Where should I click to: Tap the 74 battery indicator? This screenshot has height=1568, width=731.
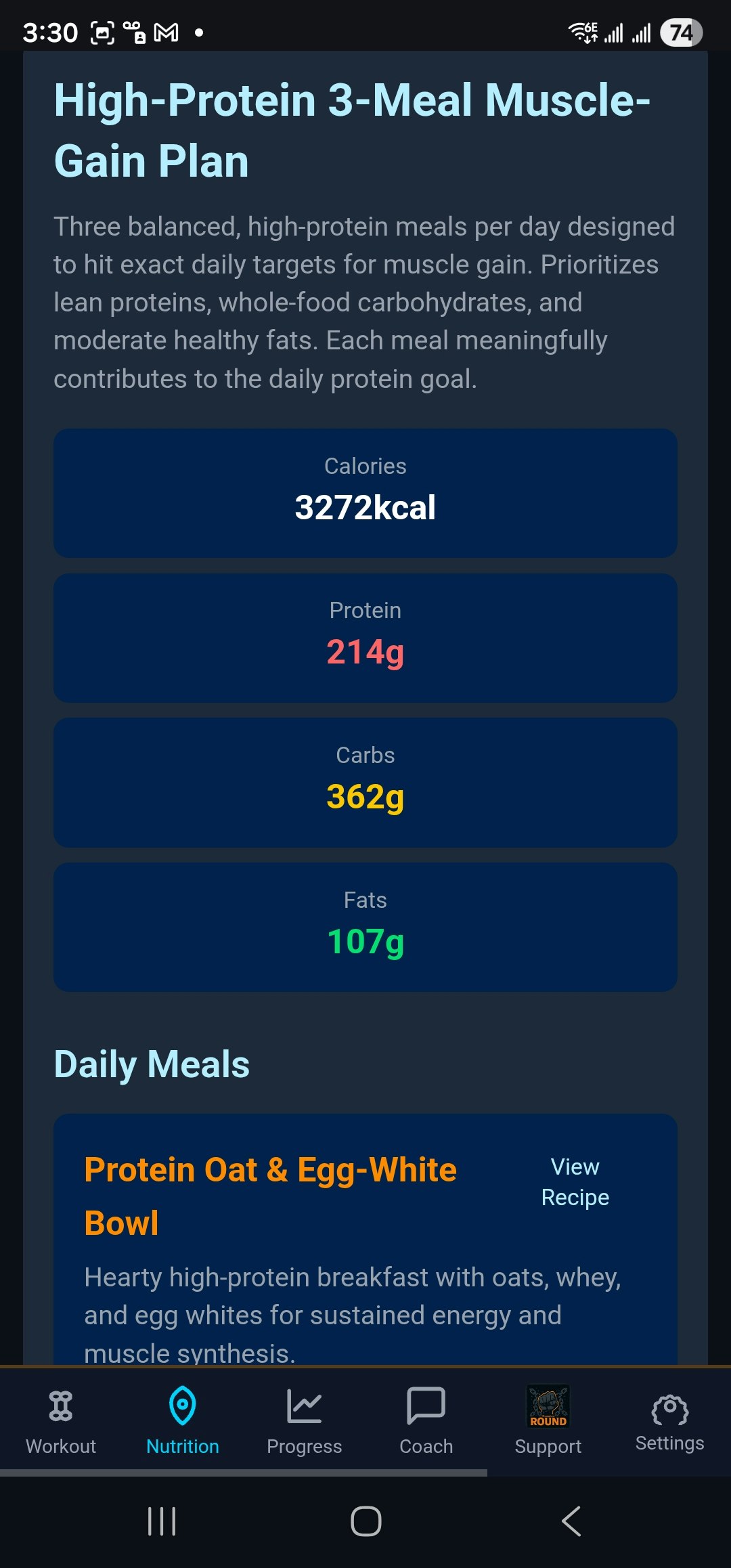coord(682,30)
